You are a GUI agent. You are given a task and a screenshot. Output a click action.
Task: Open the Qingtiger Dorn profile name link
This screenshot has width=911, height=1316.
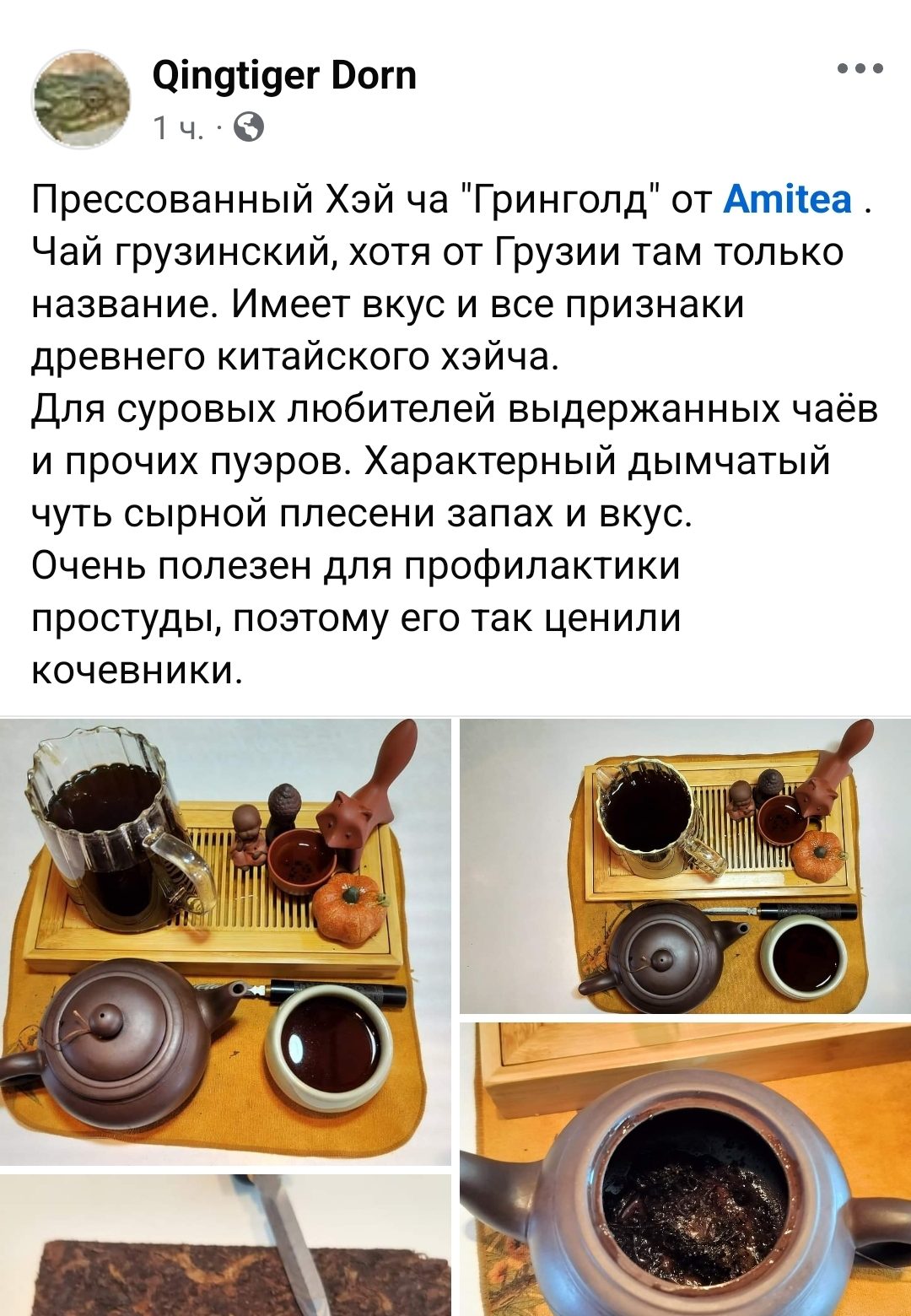pyautogui.click(x=284, y=76)
